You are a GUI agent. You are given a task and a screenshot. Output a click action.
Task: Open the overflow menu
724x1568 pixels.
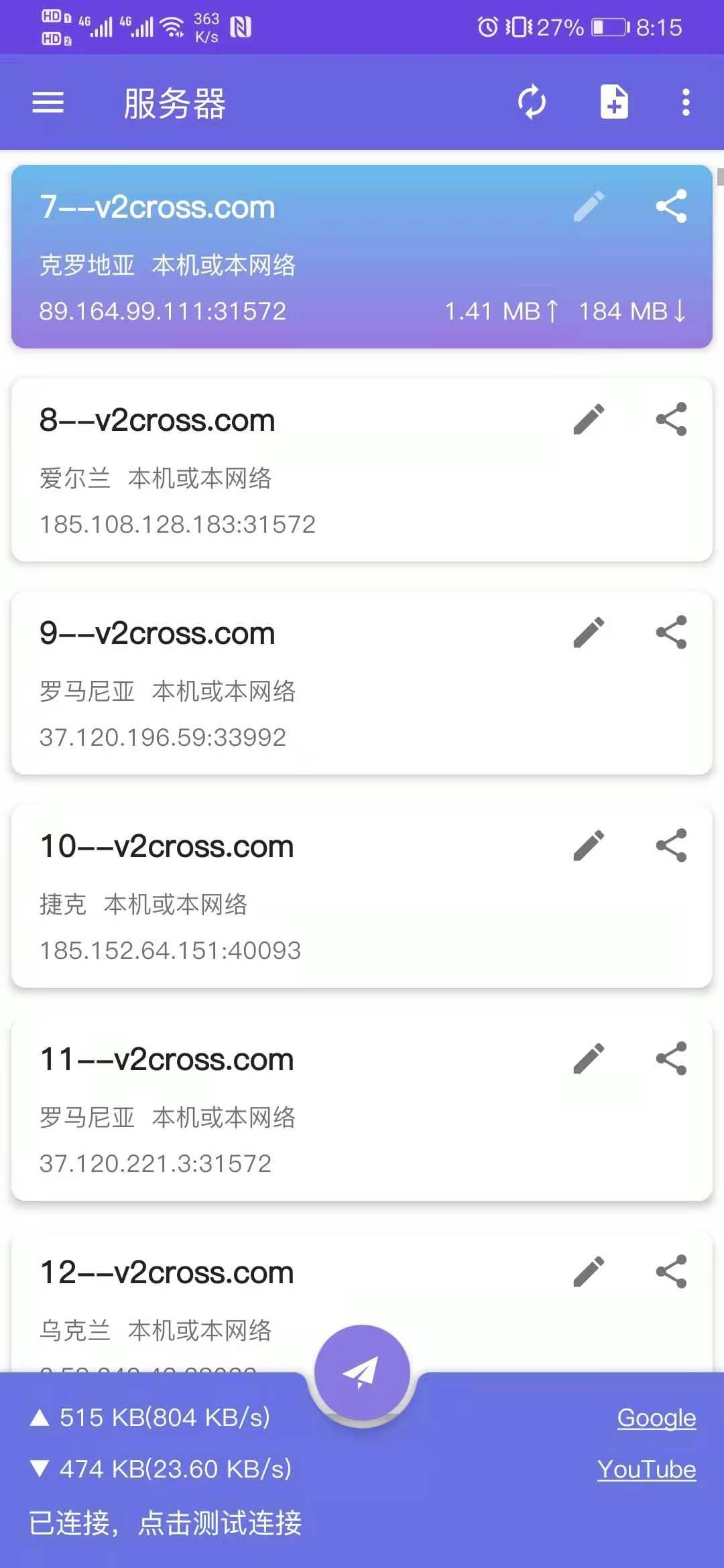pyautogui.click(x=686, y=103)
